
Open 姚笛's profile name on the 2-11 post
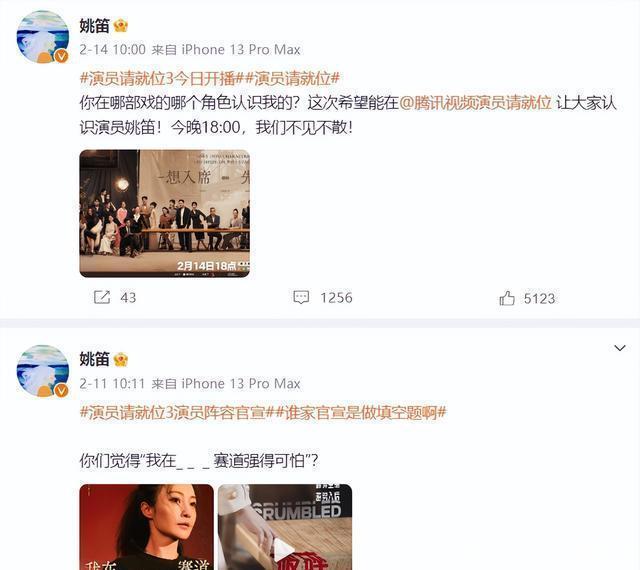point(93,358)
